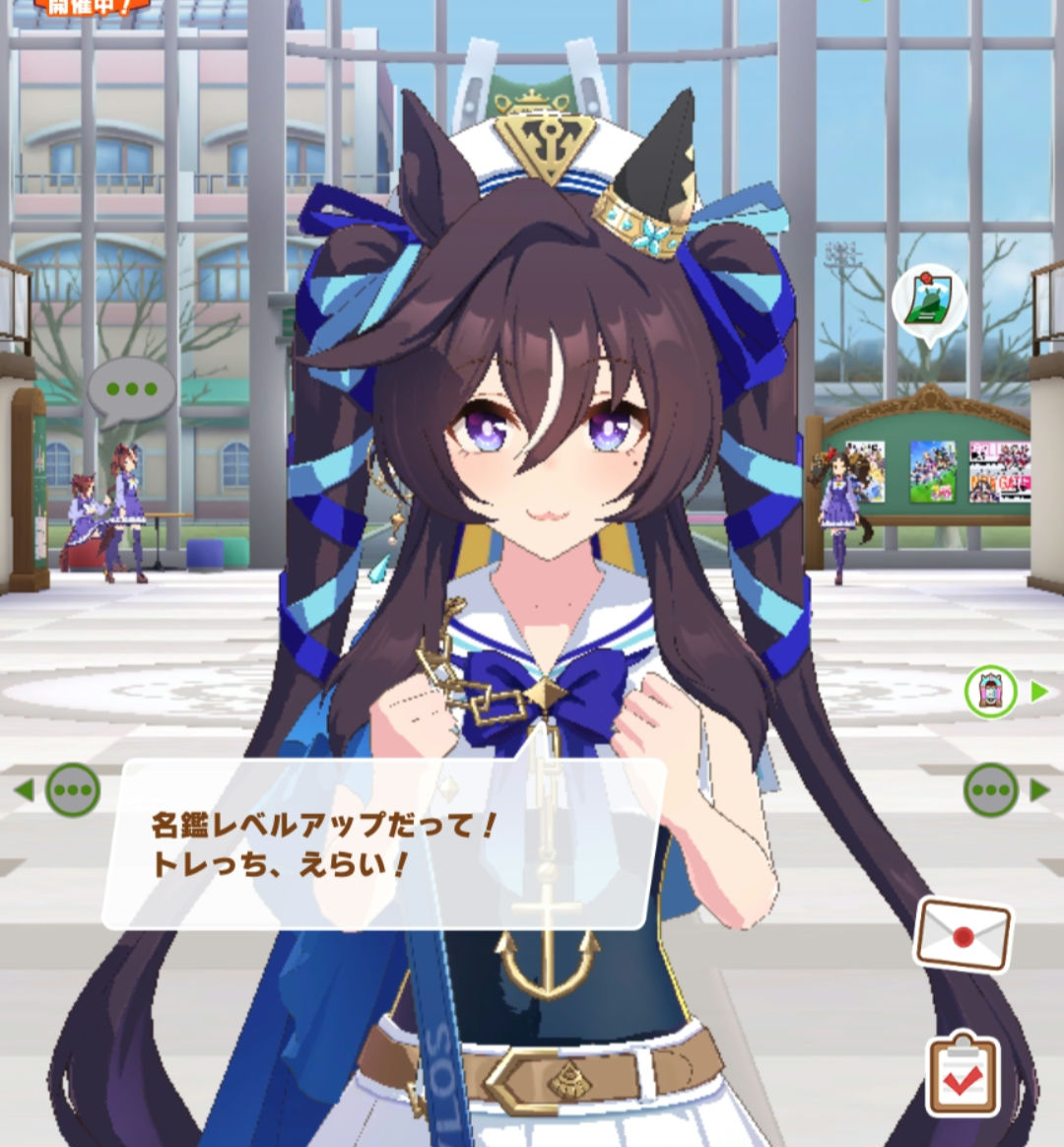Image resolution: width=1064 pixels, height=1147 pixels.
Task: Open the mail envelope icon
Action: 963,934
